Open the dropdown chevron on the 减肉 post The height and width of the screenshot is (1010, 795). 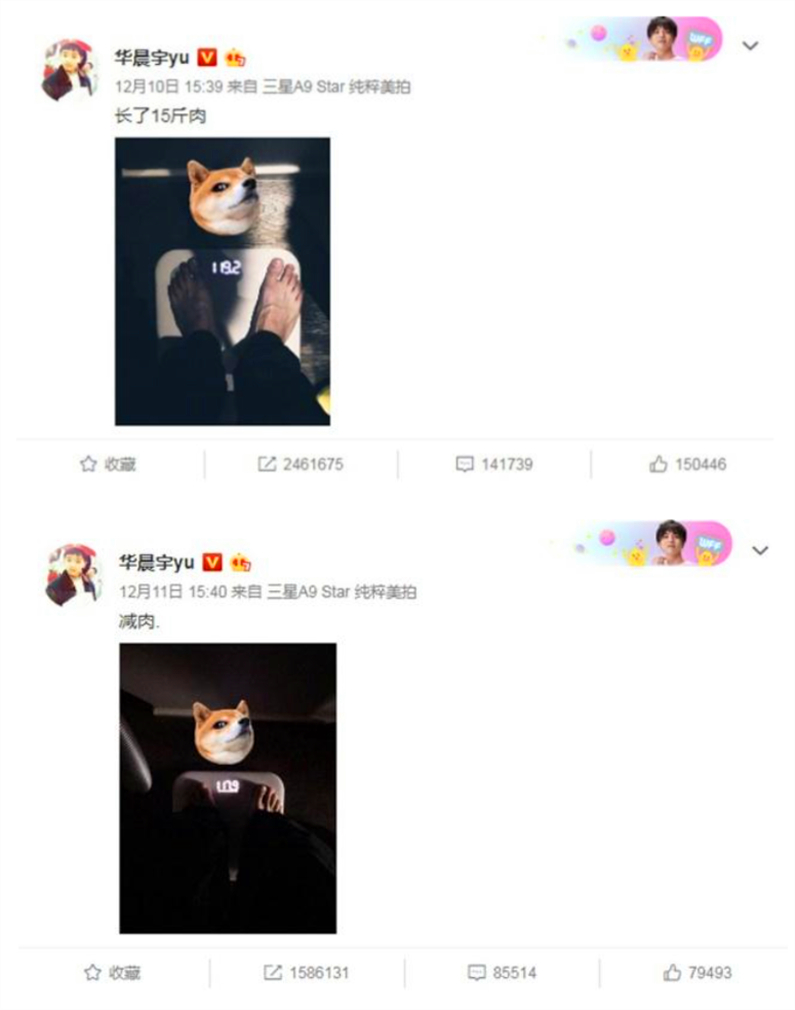[x=760, y=550]
